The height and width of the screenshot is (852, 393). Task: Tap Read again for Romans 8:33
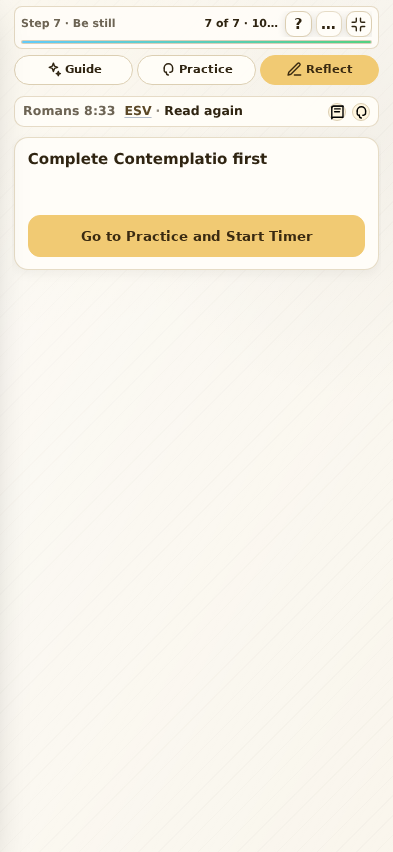[x=203, y=111]
